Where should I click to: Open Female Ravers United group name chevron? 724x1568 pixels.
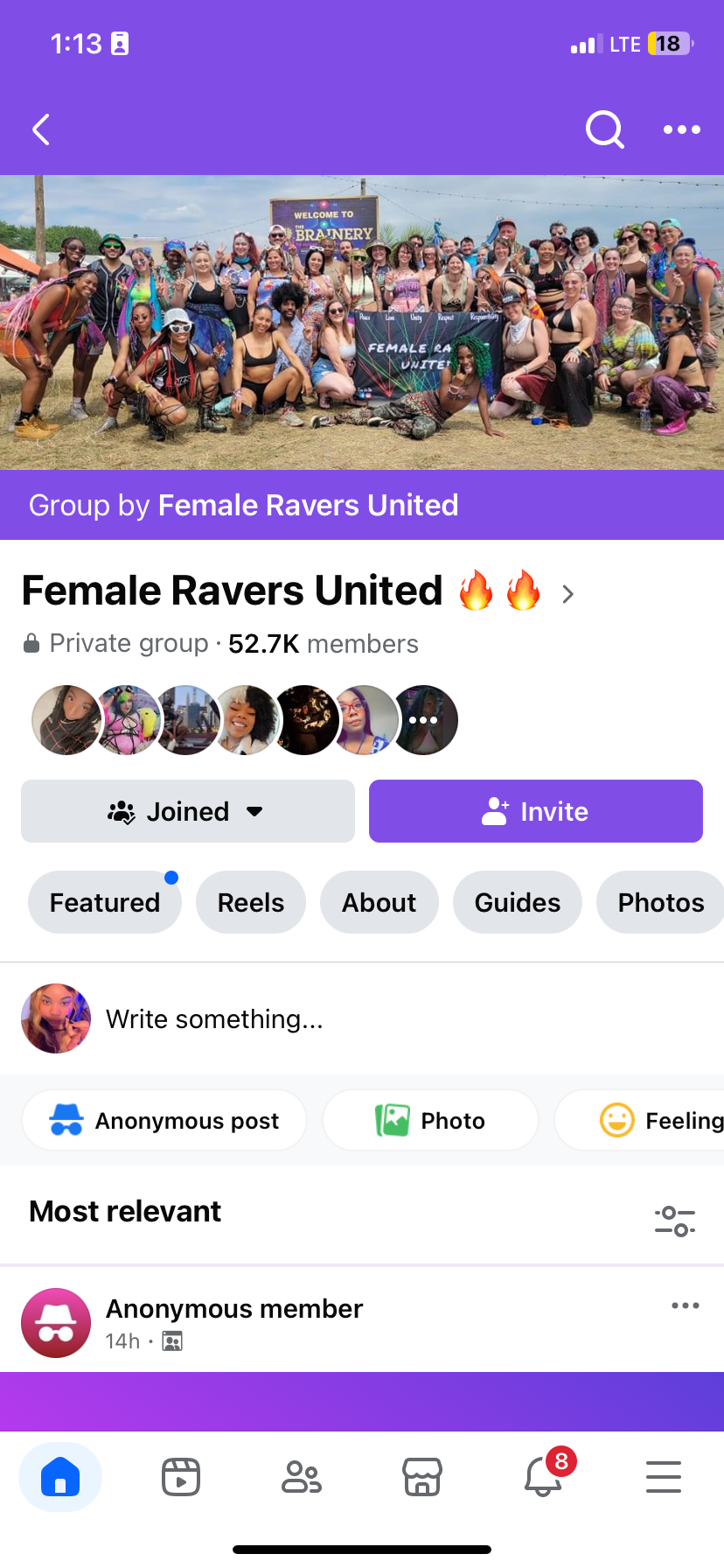click(568, 594)
